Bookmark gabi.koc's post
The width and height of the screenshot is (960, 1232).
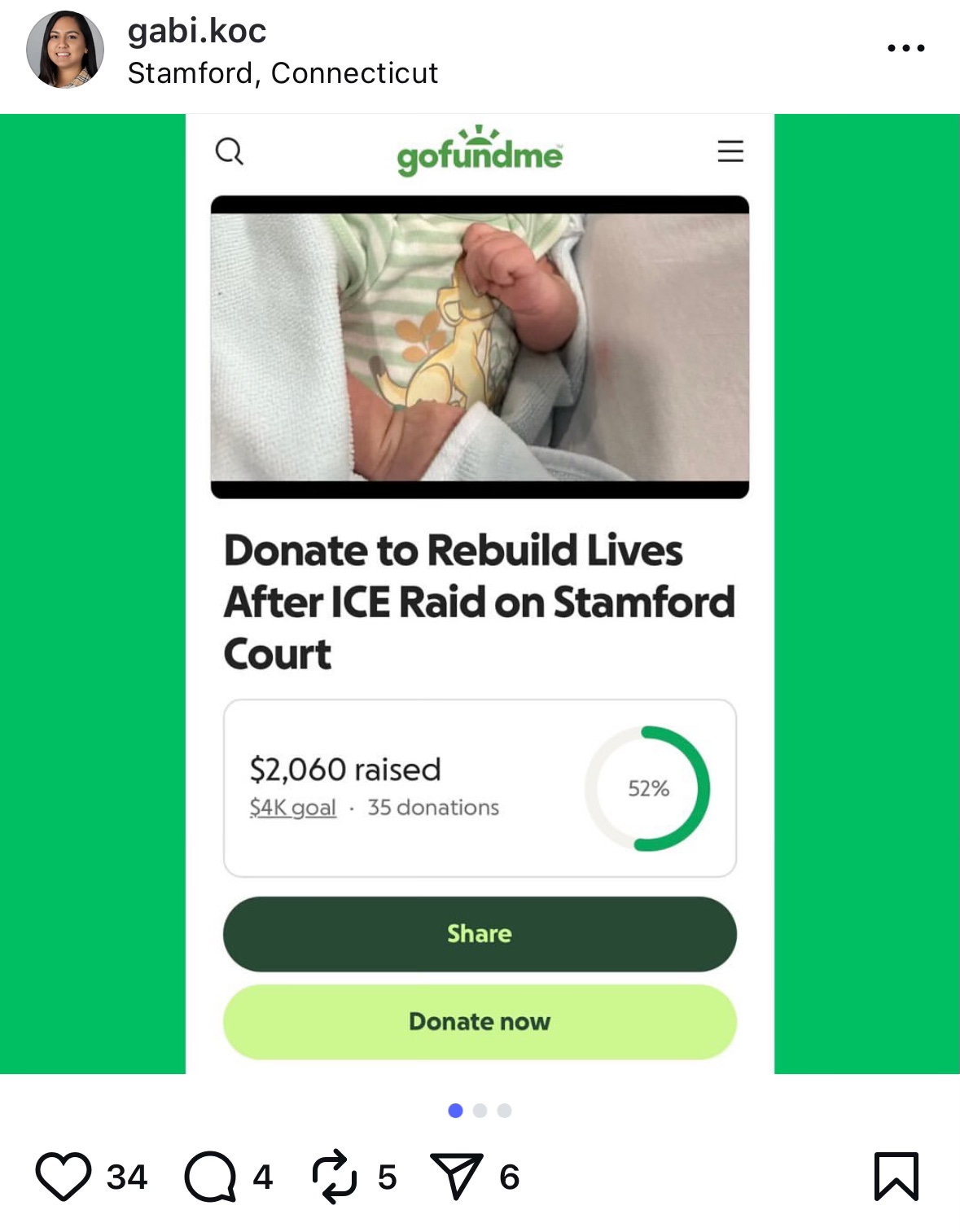pyautogui.click(x=896, y=1177)
